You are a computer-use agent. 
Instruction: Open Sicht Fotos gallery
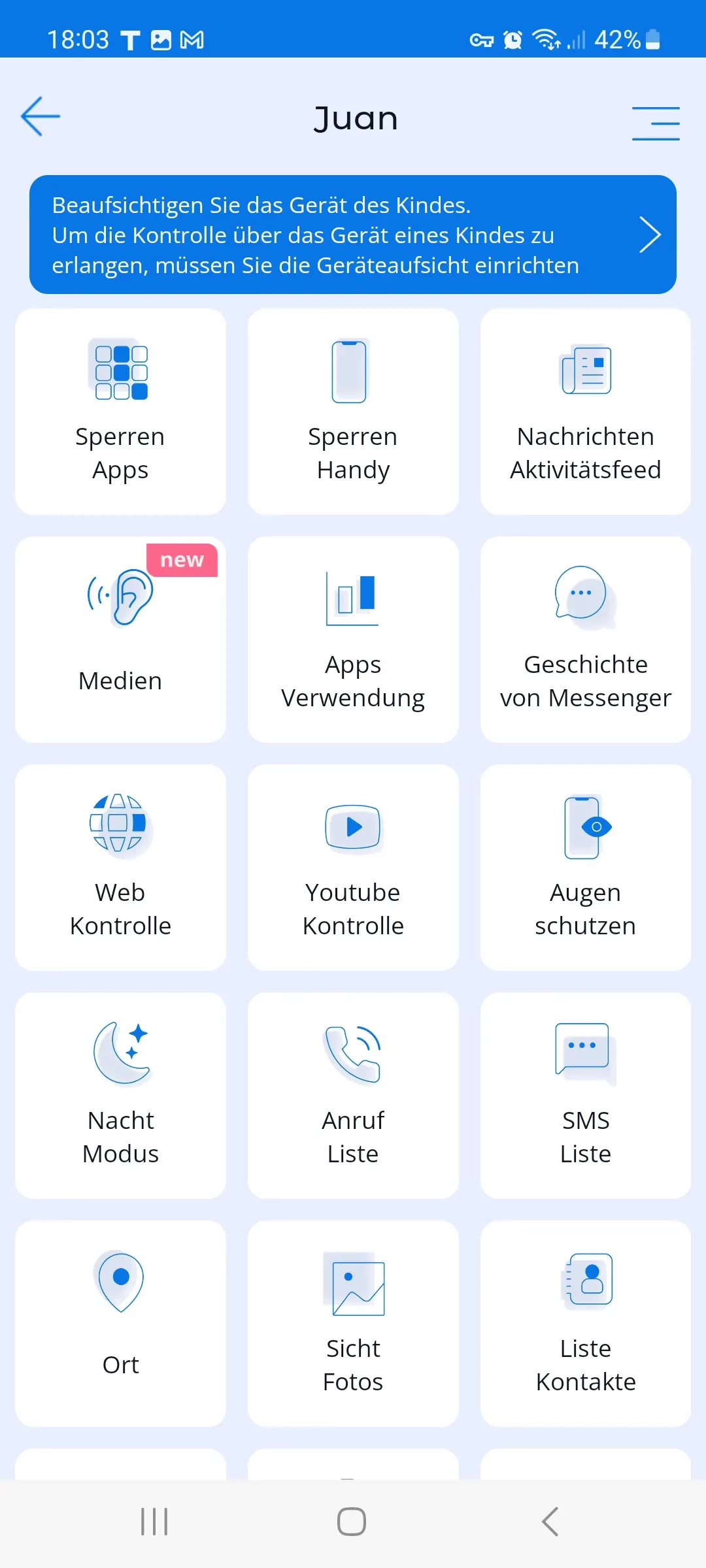(353, 1323)
